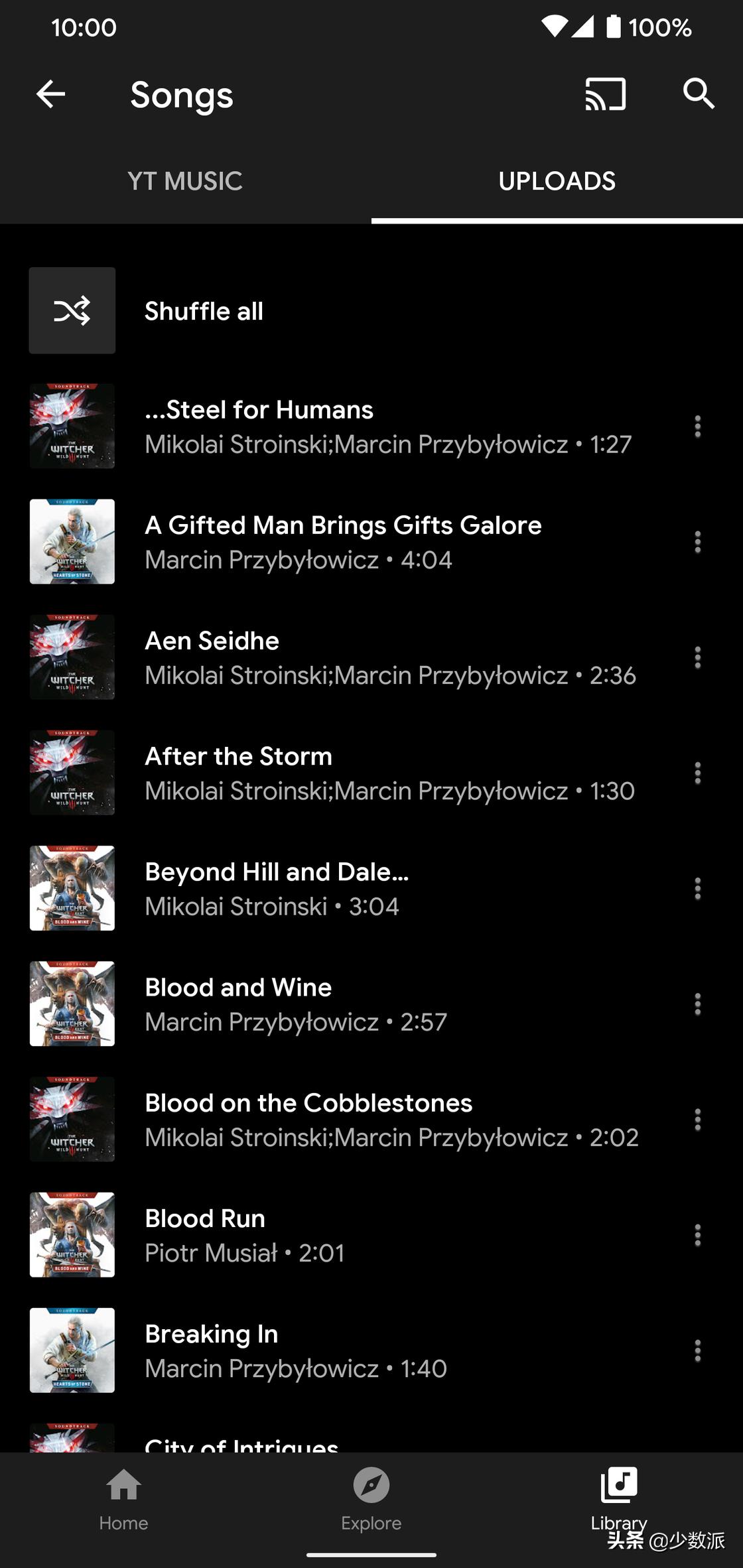Switch to the Library tab

tap(618, 1499)
